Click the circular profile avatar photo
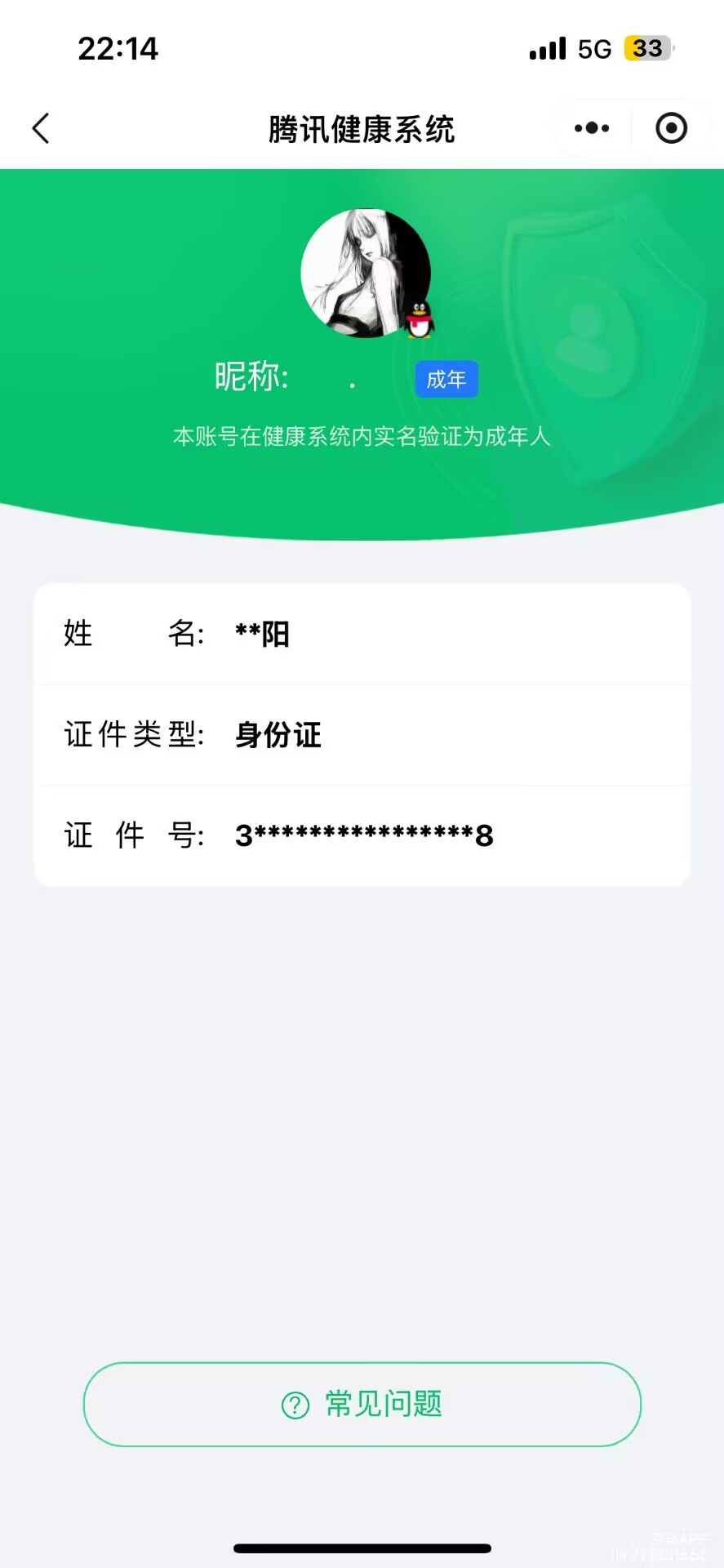The width and height of the screenshot is (724, 1568). click(x=367, y=274)
